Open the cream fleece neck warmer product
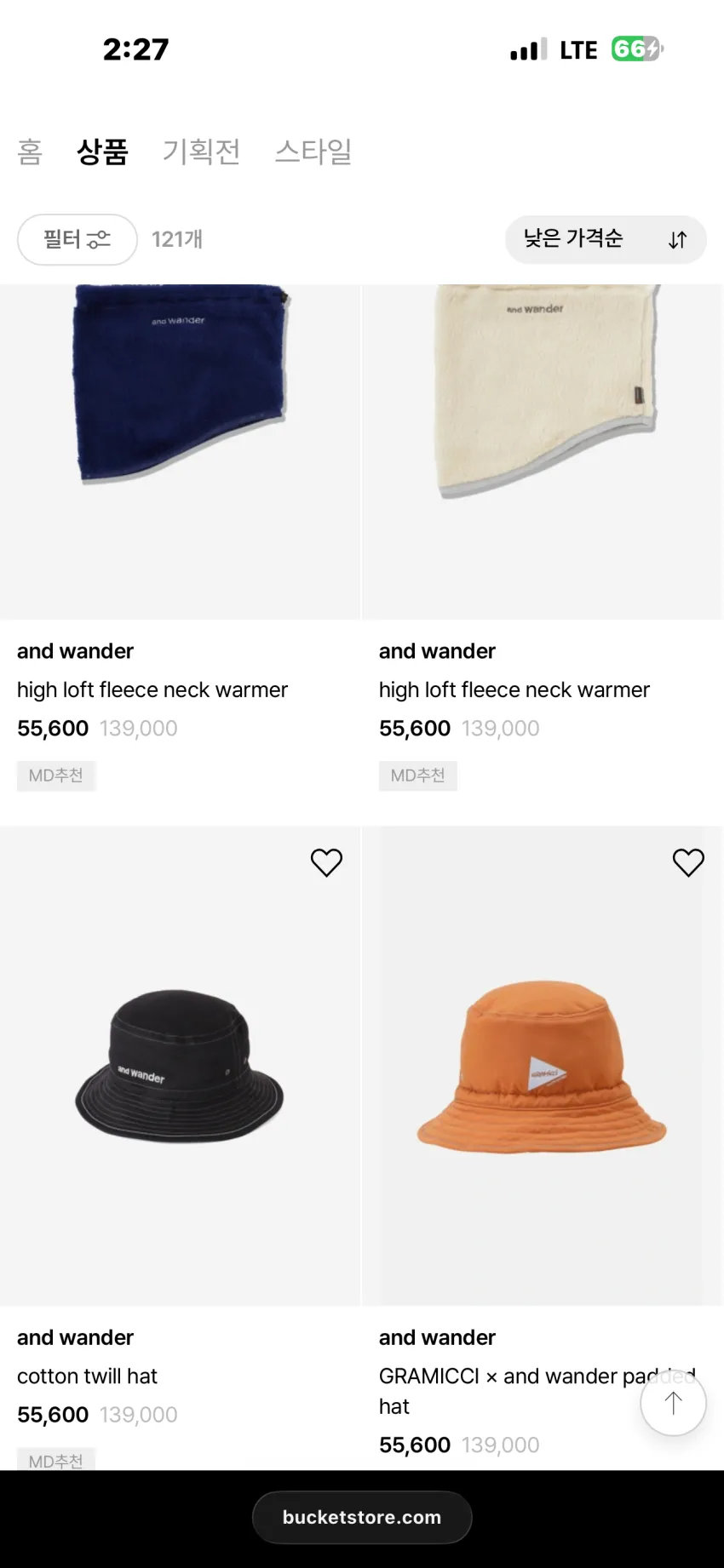This screenshot has width=724, height=1568. [543, 451]
